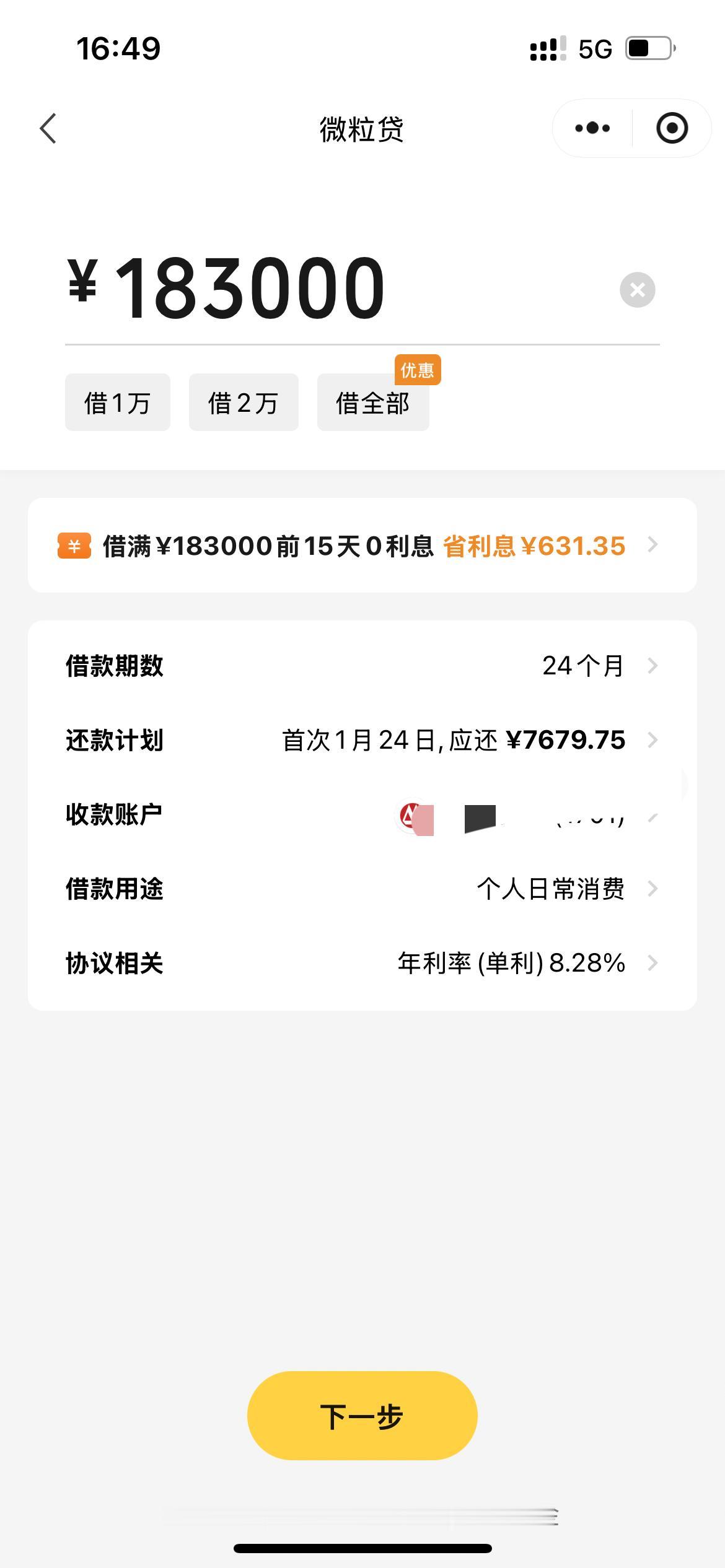Tap the 下一步 button to proceed
725x1568 pixels.
[x=361, y=1414]
